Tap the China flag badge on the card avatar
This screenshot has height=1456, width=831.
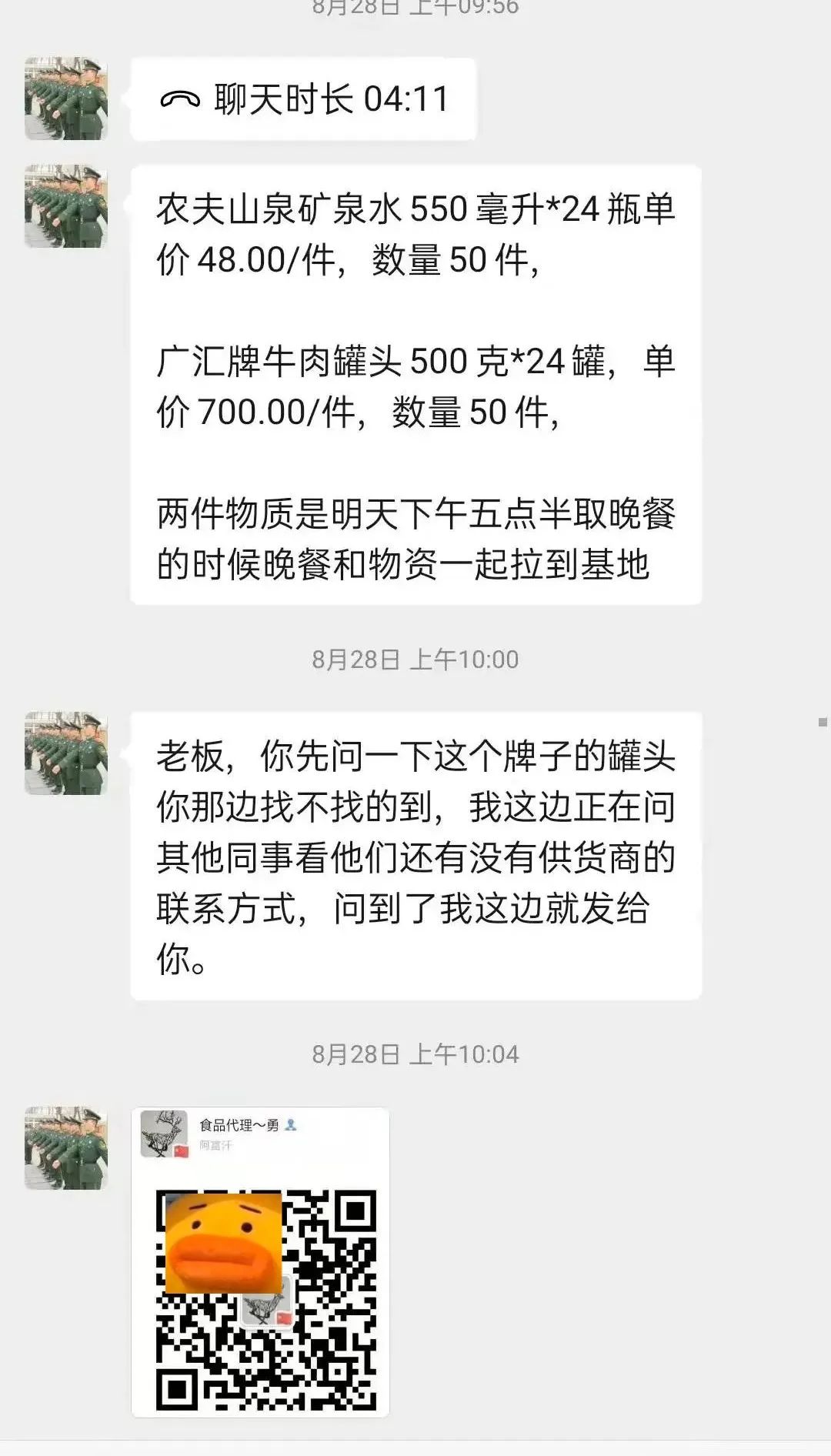tap(182, 1148)
